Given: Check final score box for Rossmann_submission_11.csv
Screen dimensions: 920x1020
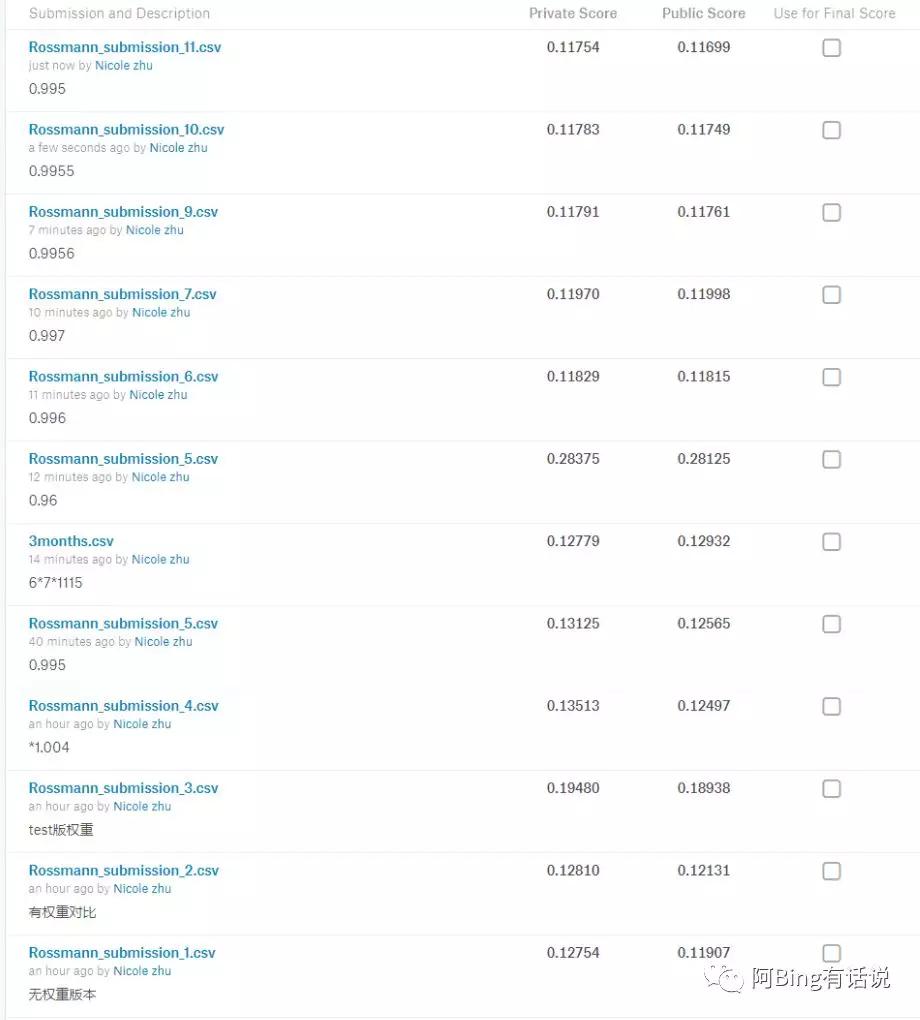Looking at the screenshot, I should click(831, 48).
